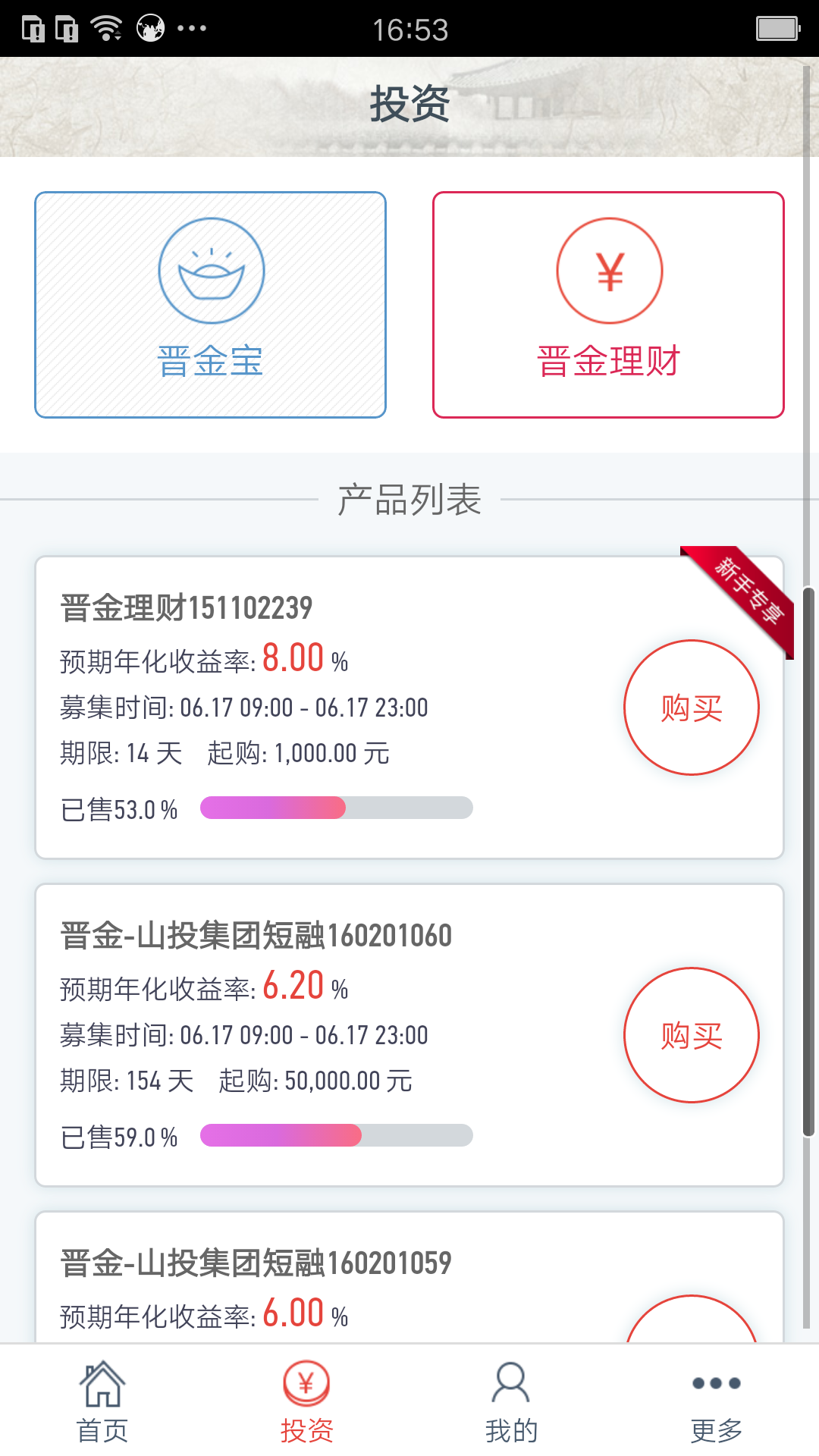Image resolution: width=819 pixels, height=1456 pixels.
Task: Tap 购买 for 晋金理财151102239
Action: tap(691, 708)
